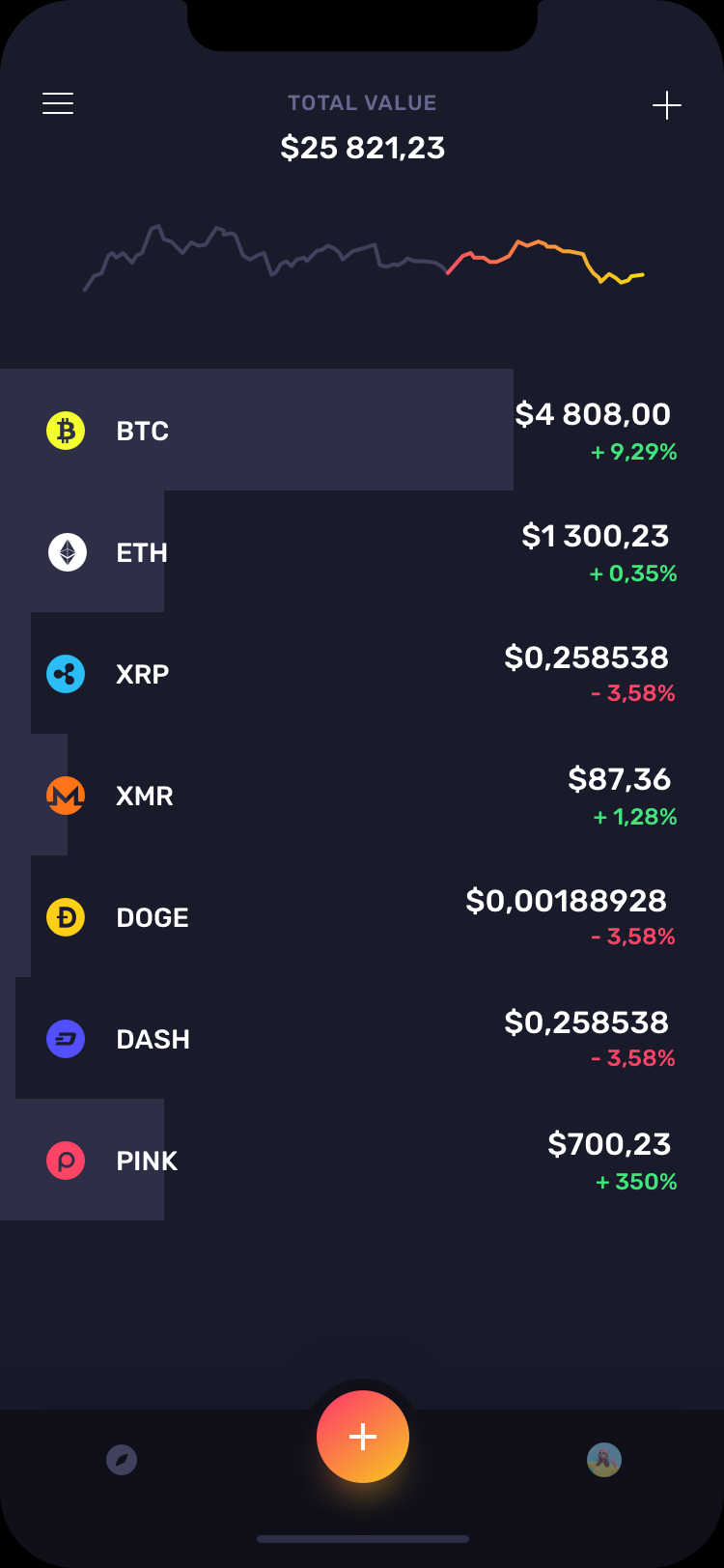
Task: Tap the plus icon in top bar
Action: tap(667, 105)
